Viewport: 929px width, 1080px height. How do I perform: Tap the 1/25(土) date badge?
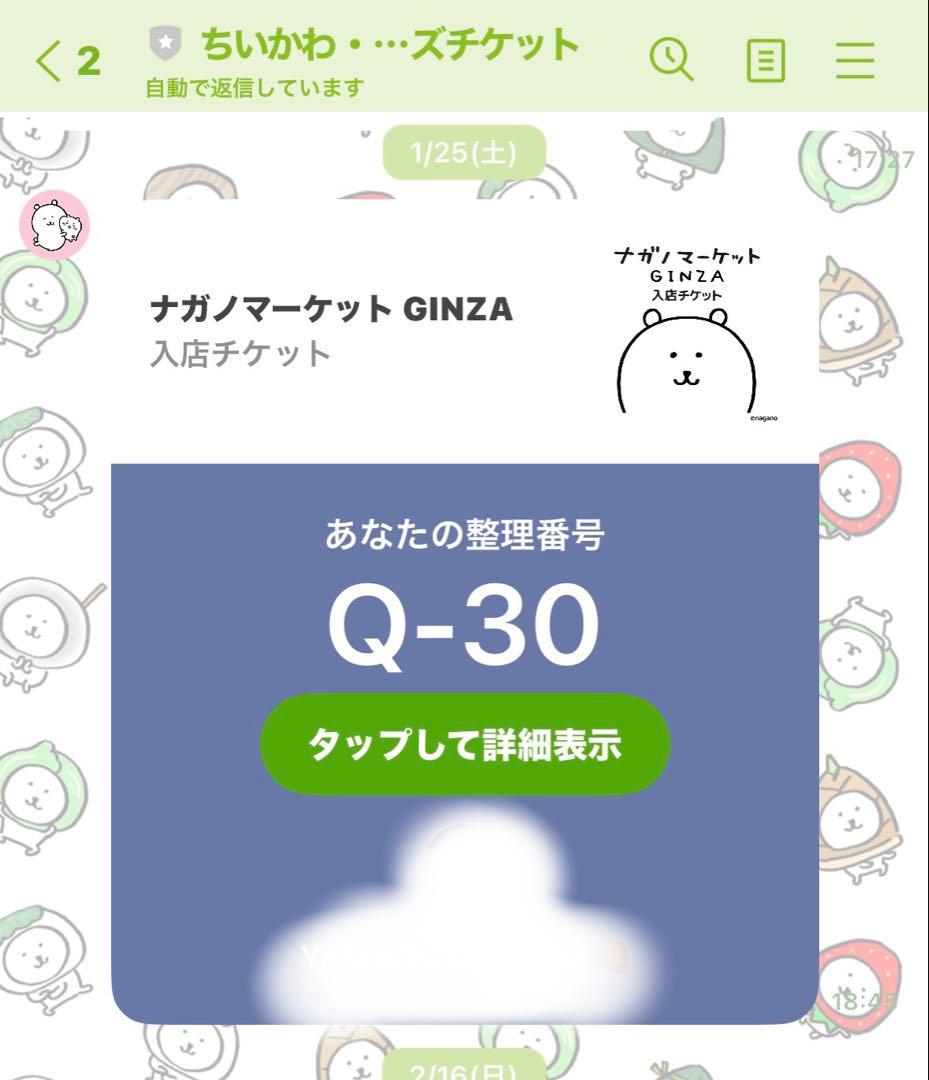(464, 152)
